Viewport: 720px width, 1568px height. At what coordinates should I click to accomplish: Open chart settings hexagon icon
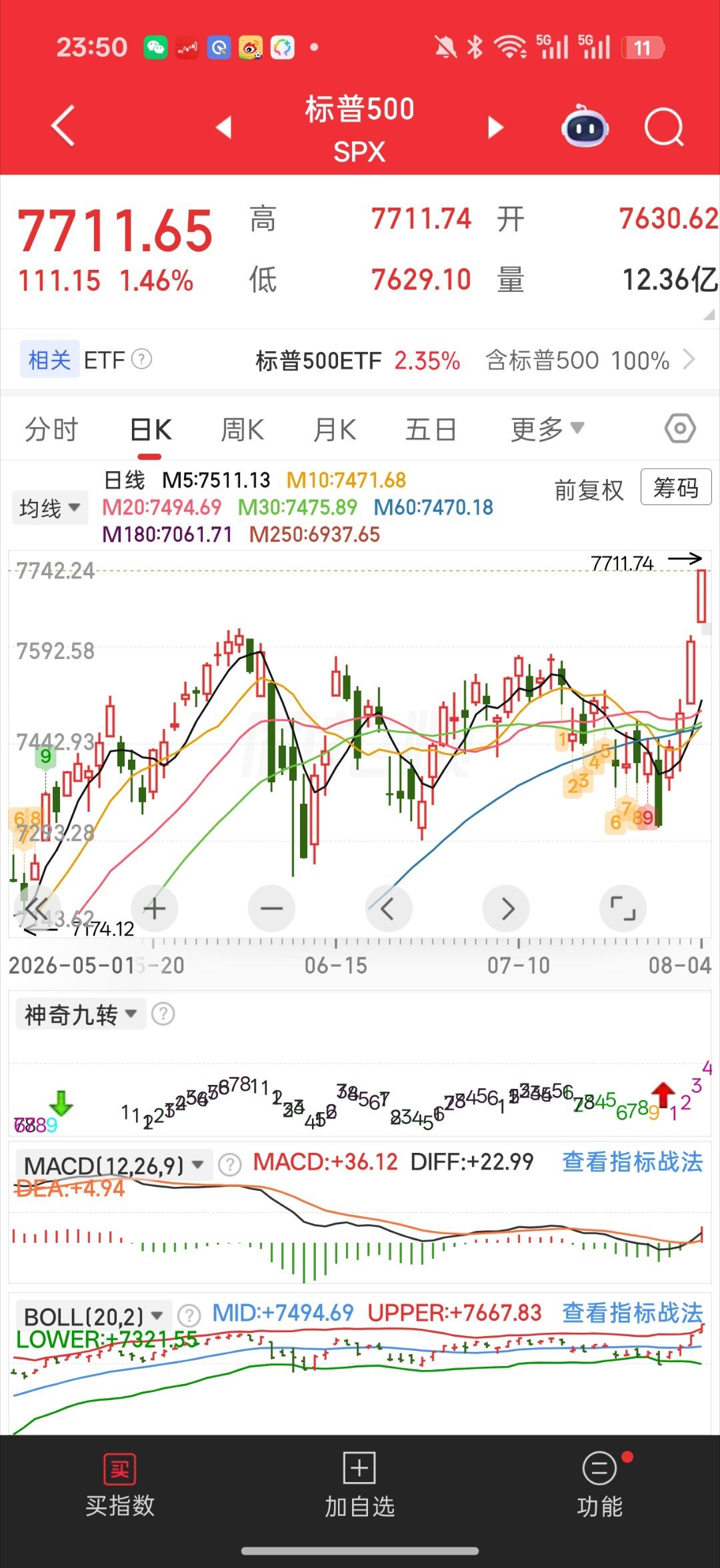tap(680, 428)
